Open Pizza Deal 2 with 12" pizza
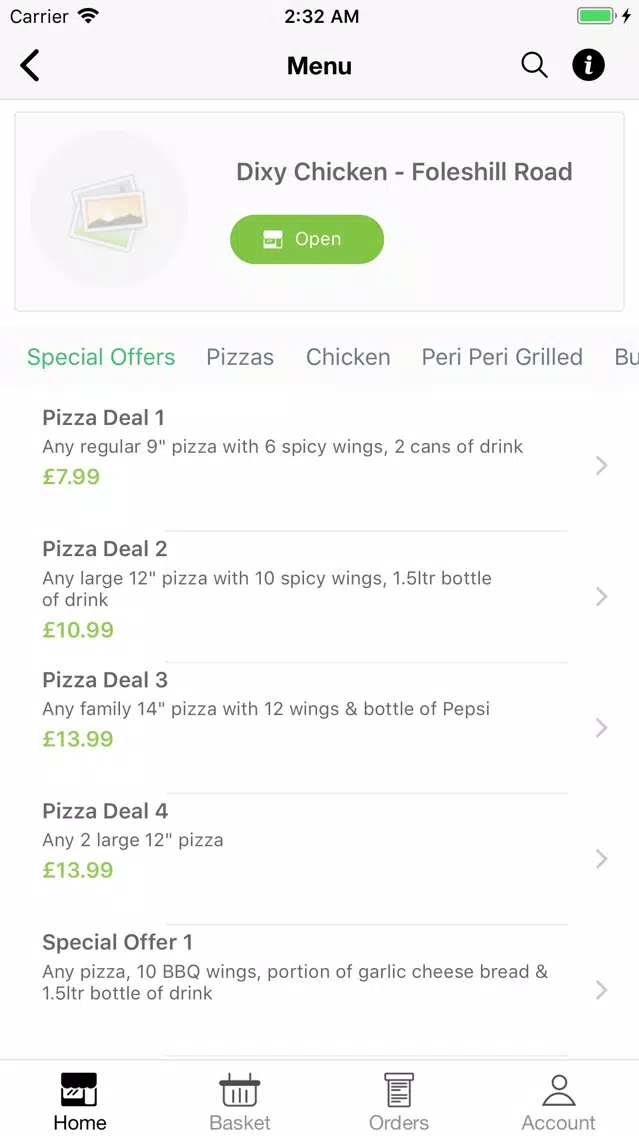 click(x=320, y=596)
